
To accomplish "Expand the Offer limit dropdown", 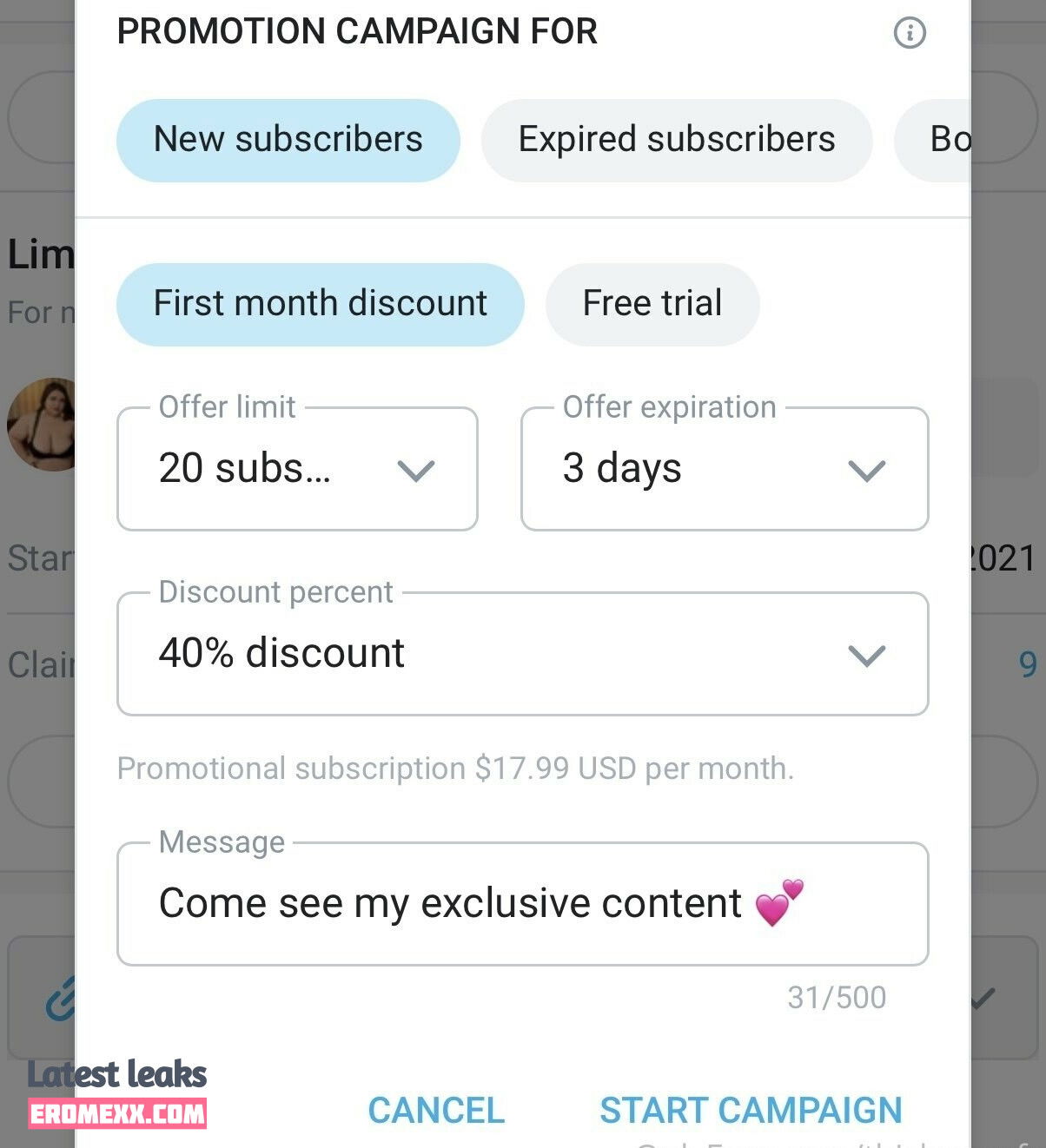I will 297,469.
